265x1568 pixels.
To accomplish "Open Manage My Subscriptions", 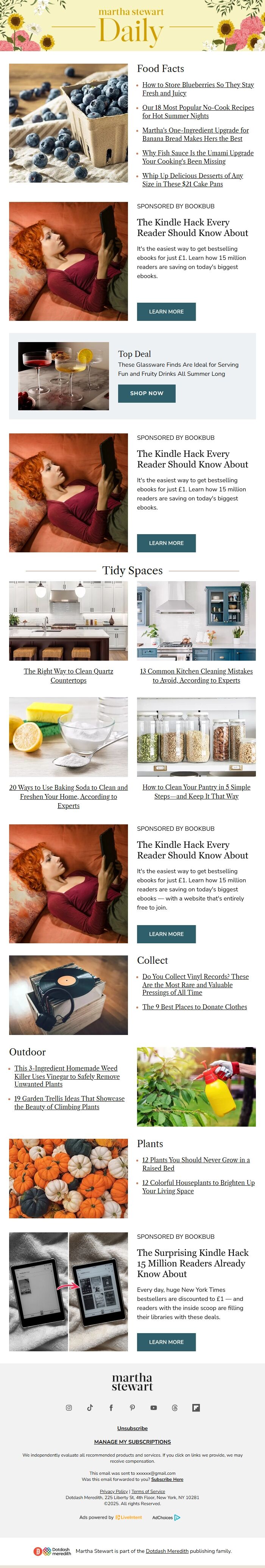I will click(x=132, y=1441).
